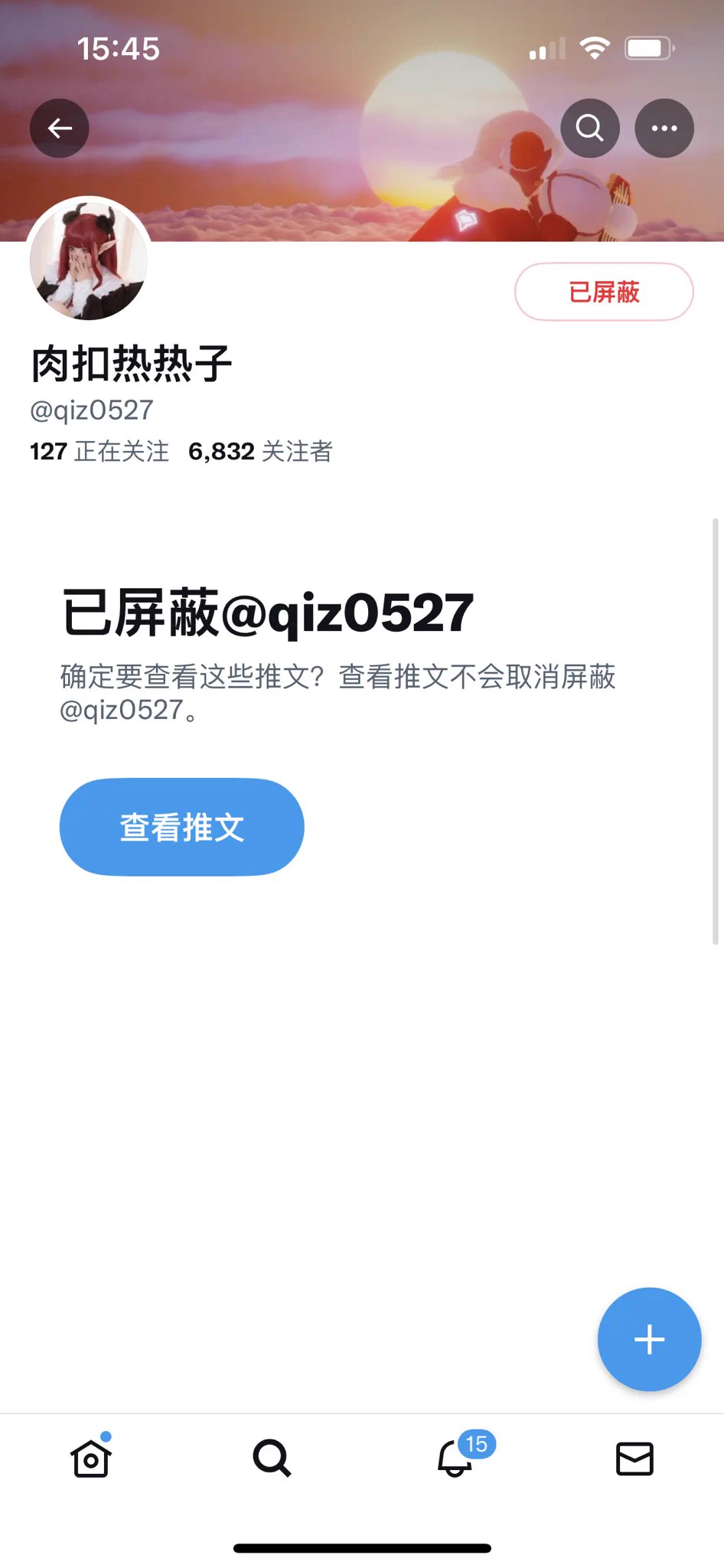This screenshot has width=724, height=1568.
Task: Open the direct messages tab
Action: 634,1459
